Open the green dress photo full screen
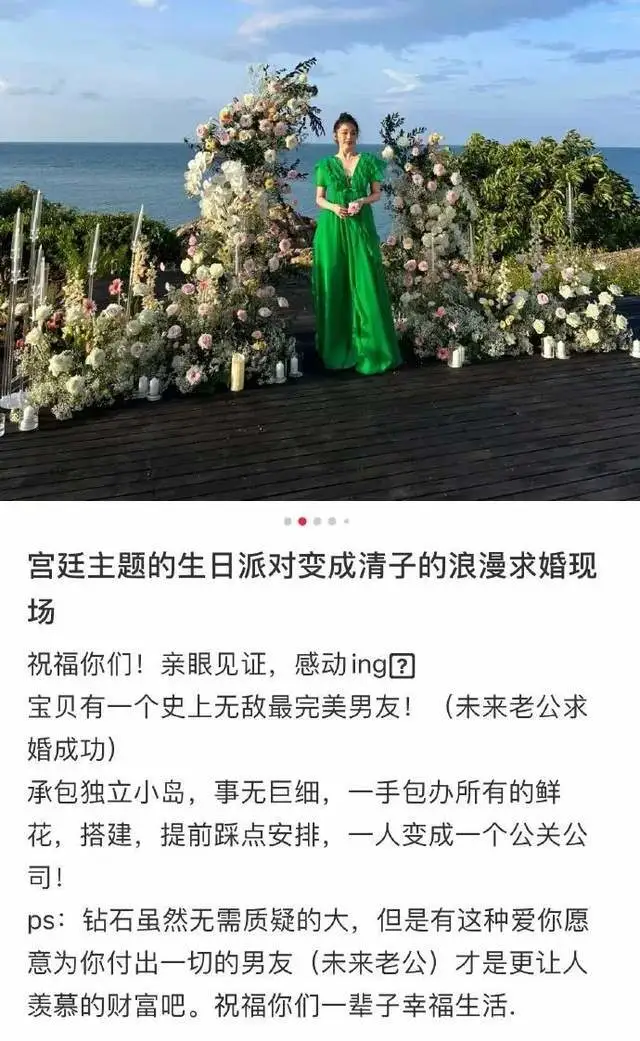This screenshot has width=640, height=1041. click(x=320, y=250)
